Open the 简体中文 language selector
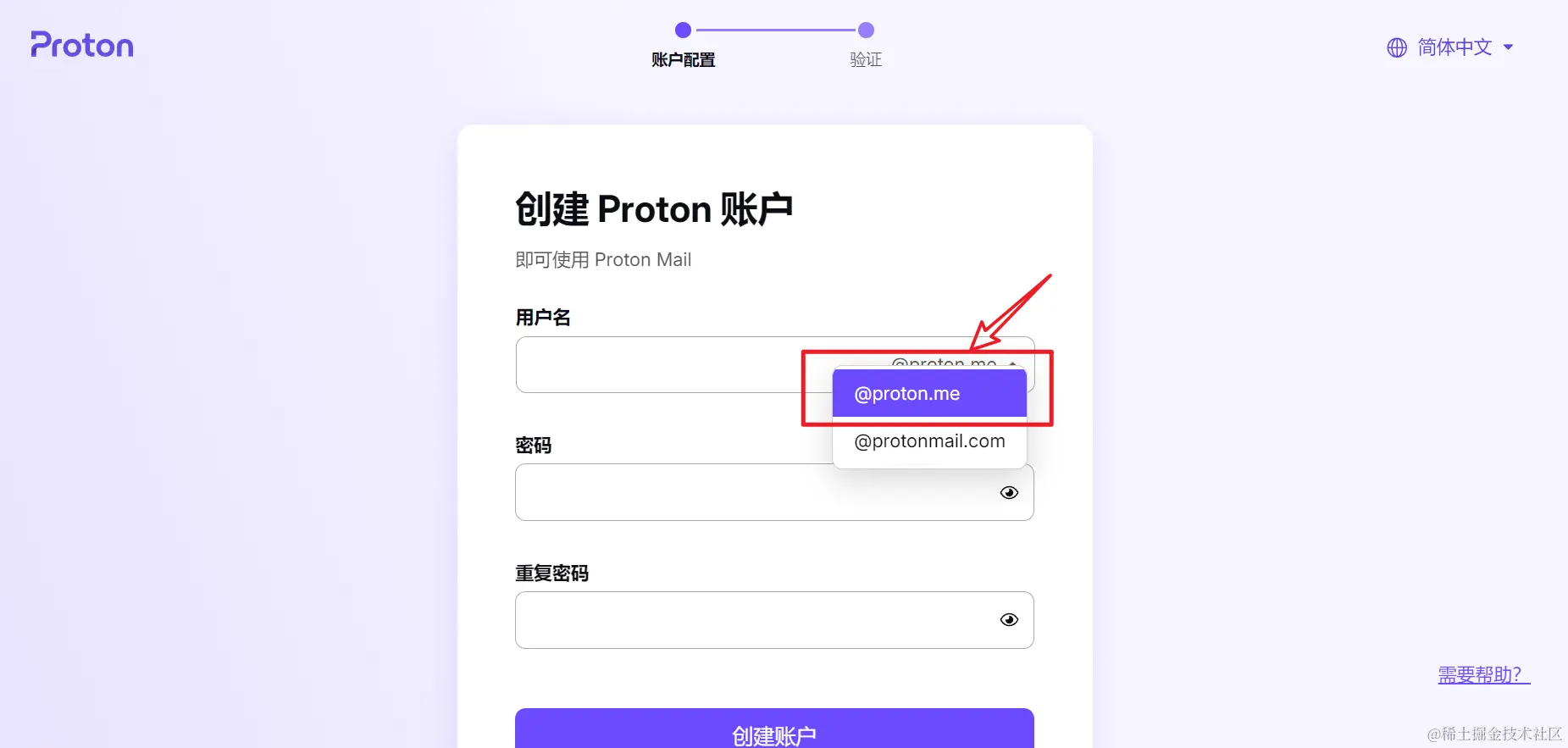The image size is (1568, 748). pos(1450,47)
